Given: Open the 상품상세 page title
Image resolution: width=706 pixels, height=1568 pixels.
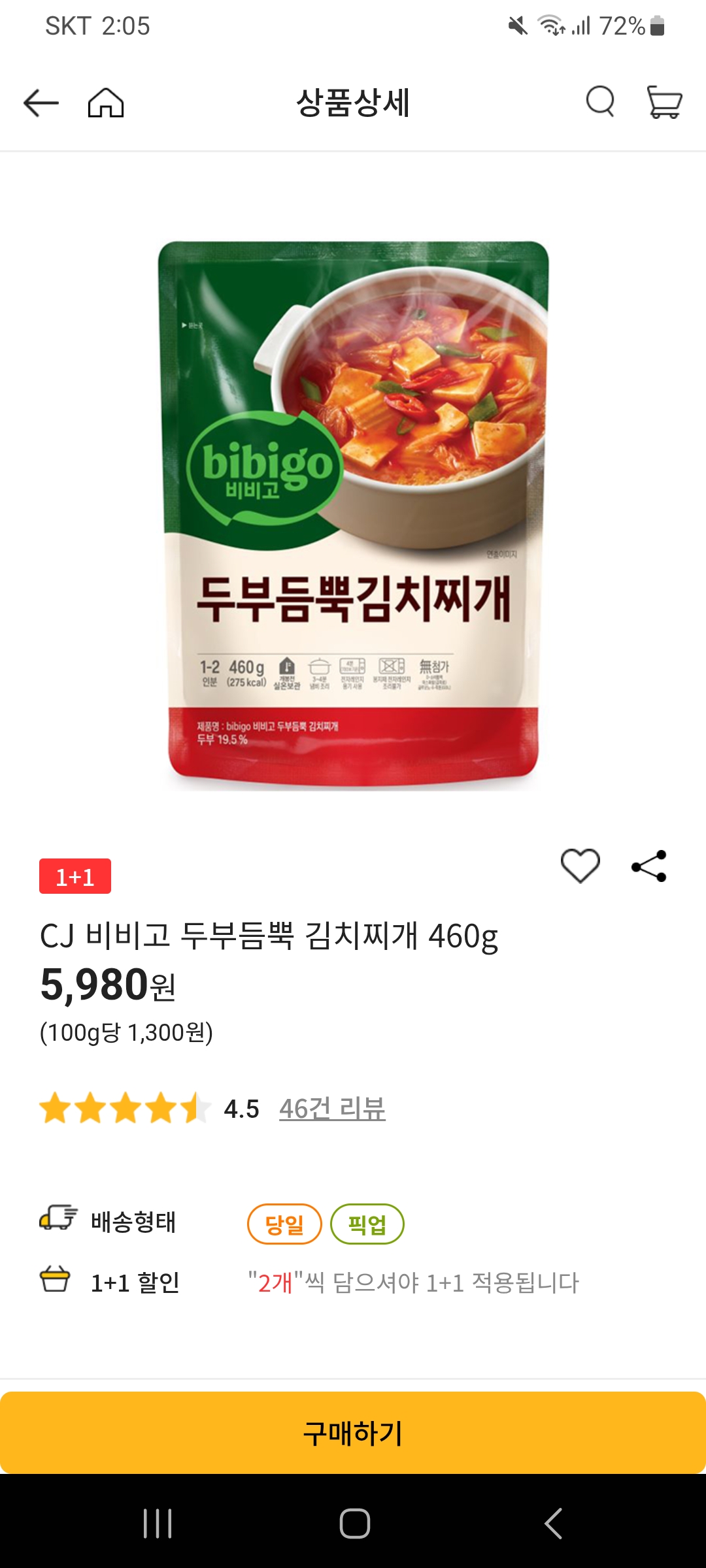Looking at the screenshot, I should [x=353, y=103].
